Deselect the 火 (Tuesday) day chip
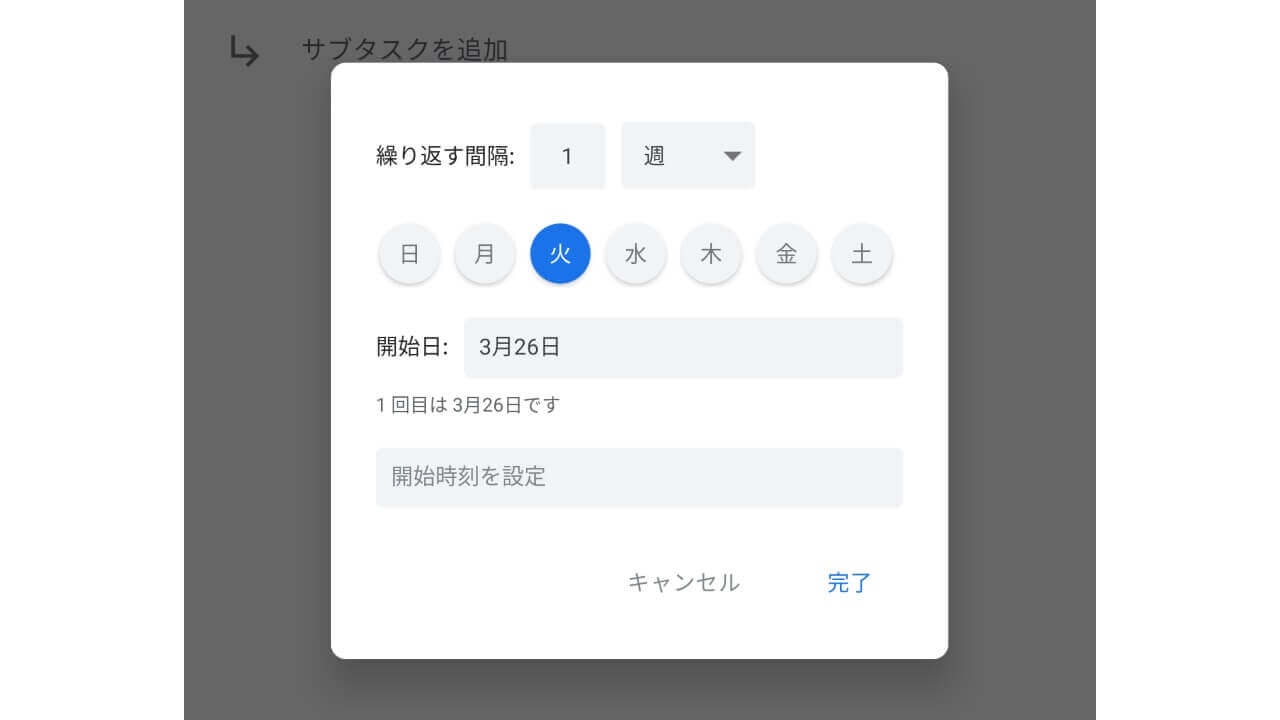1280x720 pixels. click(560, 254)
